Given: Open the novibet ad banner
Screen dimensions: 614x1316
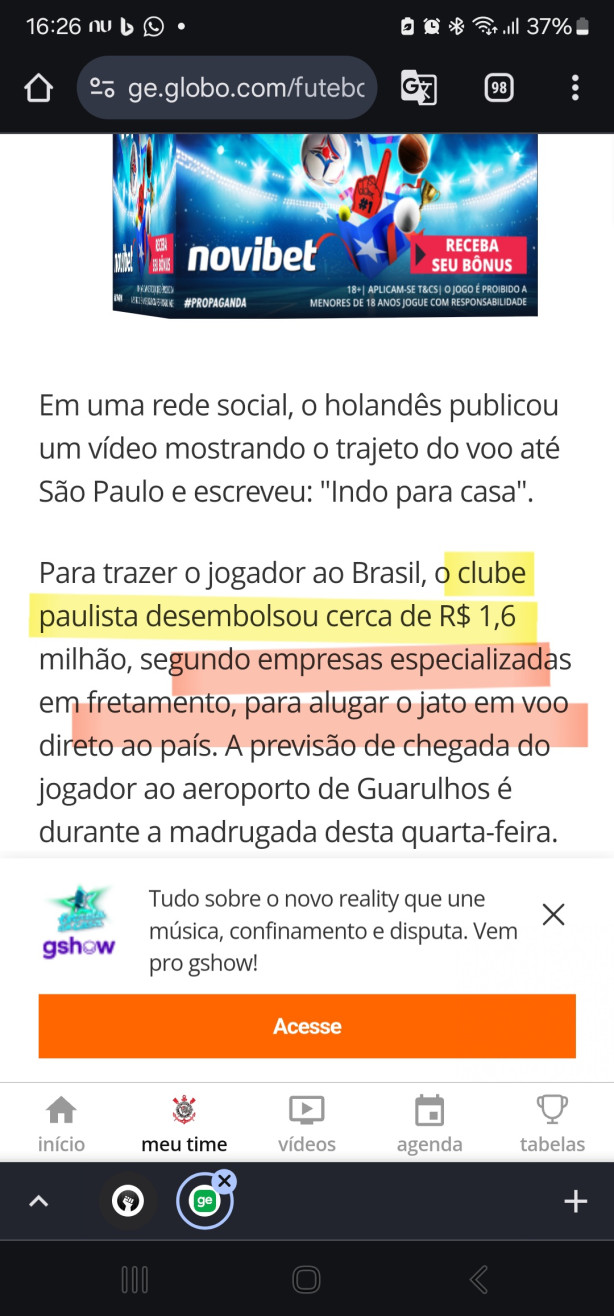Looking at the screenshot, I should coord(325,225).
